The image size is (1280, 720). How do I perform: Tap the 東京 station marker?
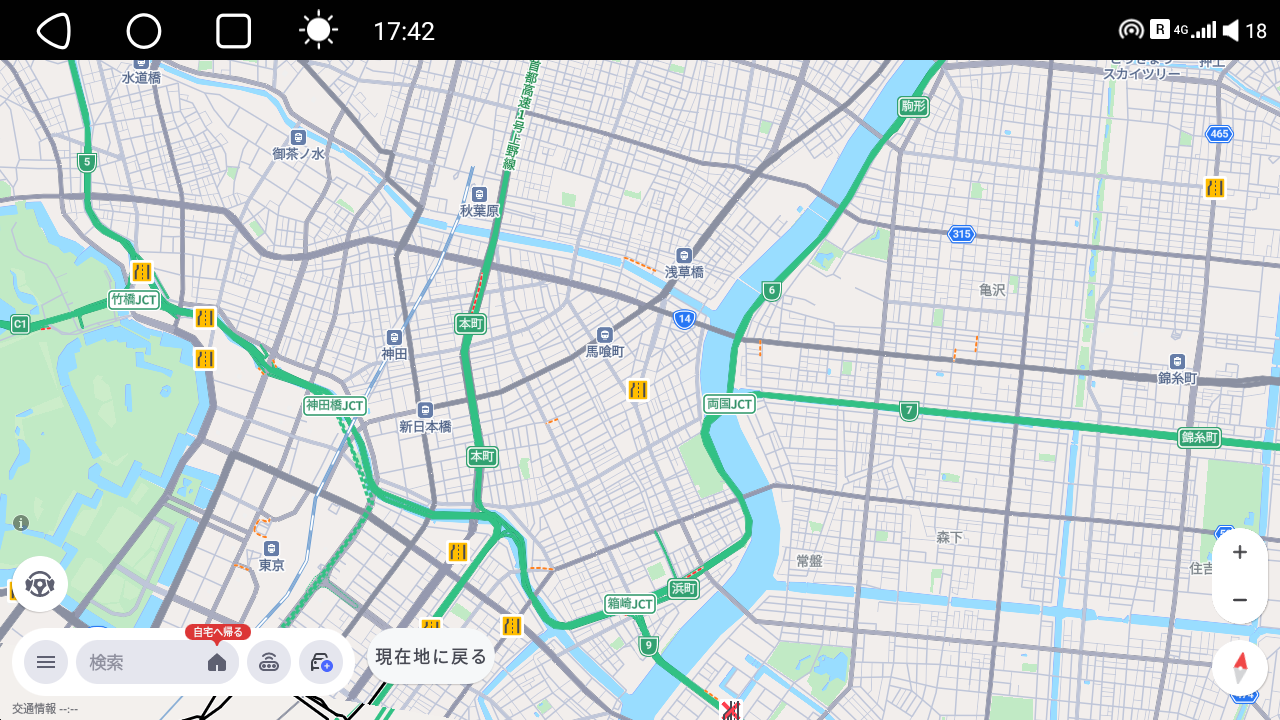coord(271,549)
